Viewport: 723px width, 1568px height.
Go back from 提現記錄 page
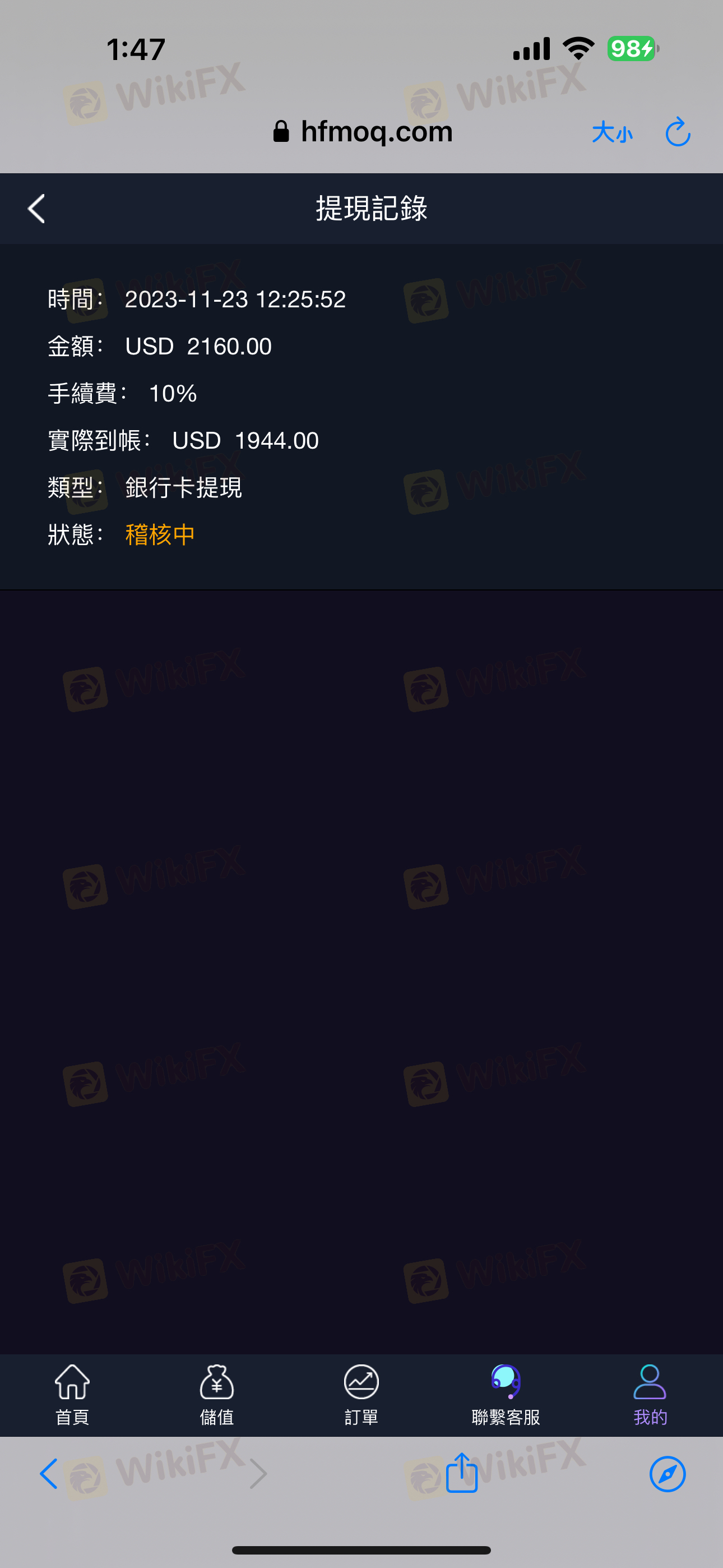click(x=36, y=209)
